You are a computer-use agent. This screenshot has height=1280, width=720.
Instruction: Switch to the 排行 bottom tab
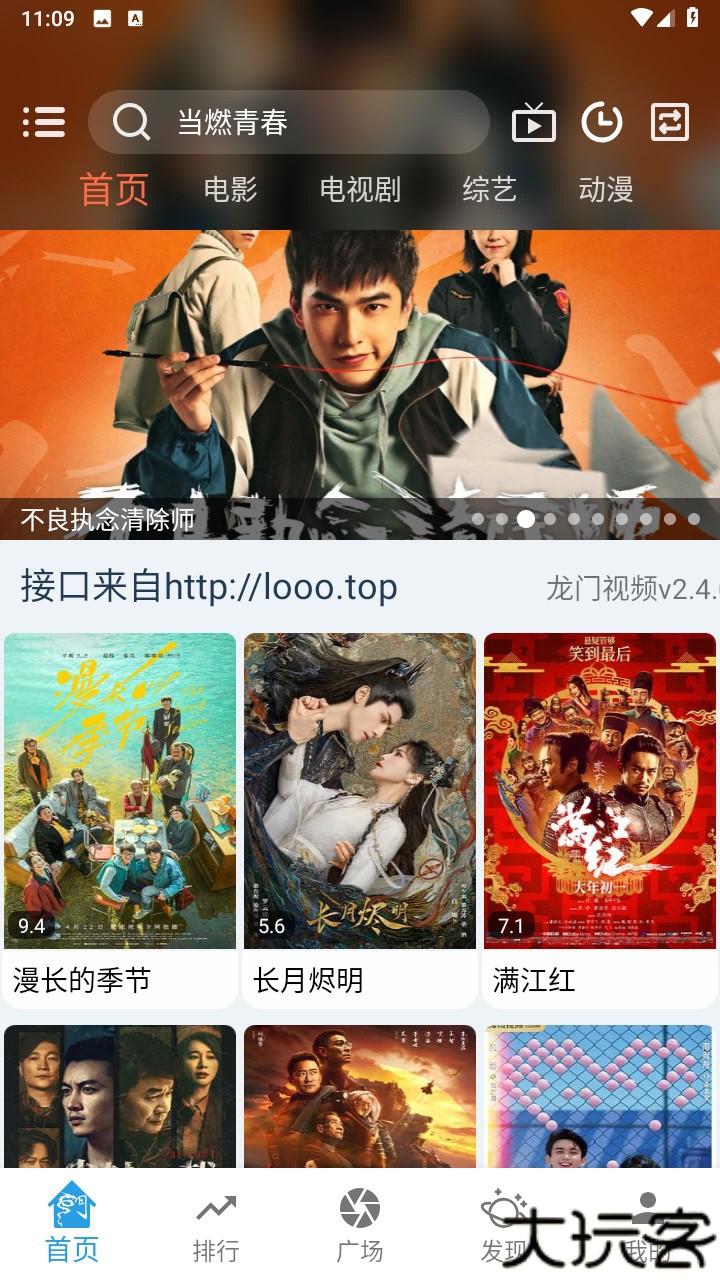[x=216, y=1226]
